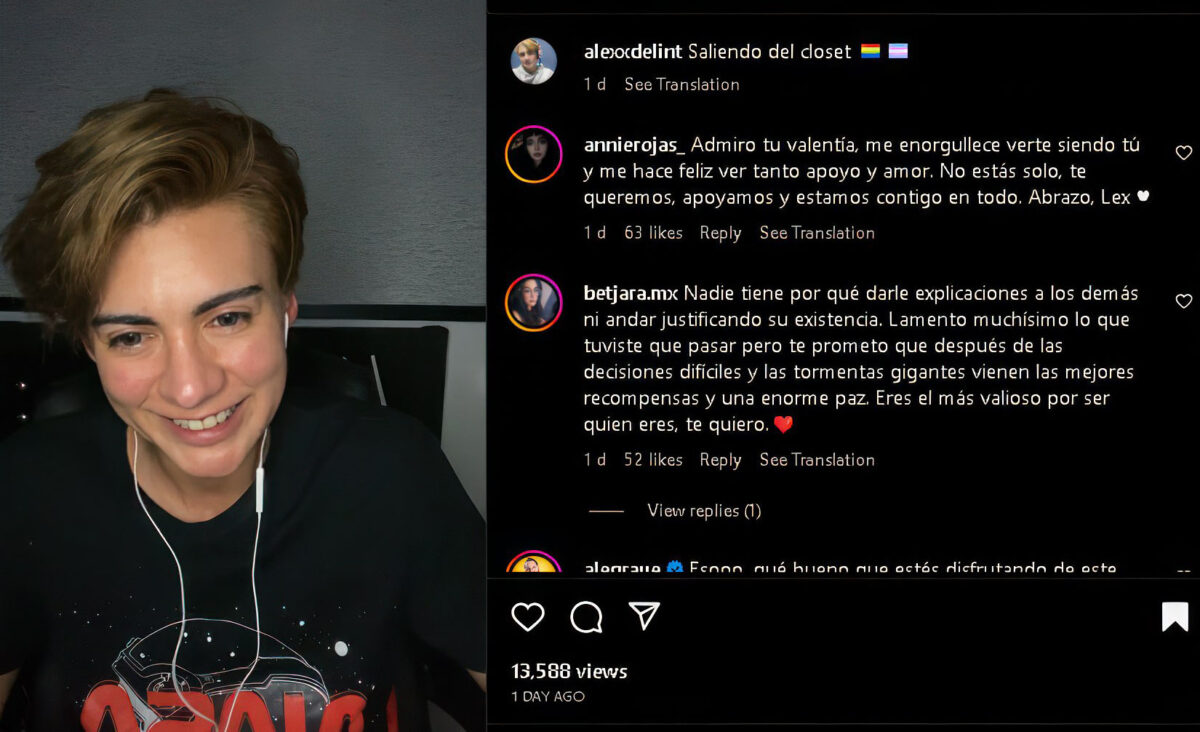View who liked annierojas_'s comment (63 likes)
1200x732 pixels.
point(653,233)
